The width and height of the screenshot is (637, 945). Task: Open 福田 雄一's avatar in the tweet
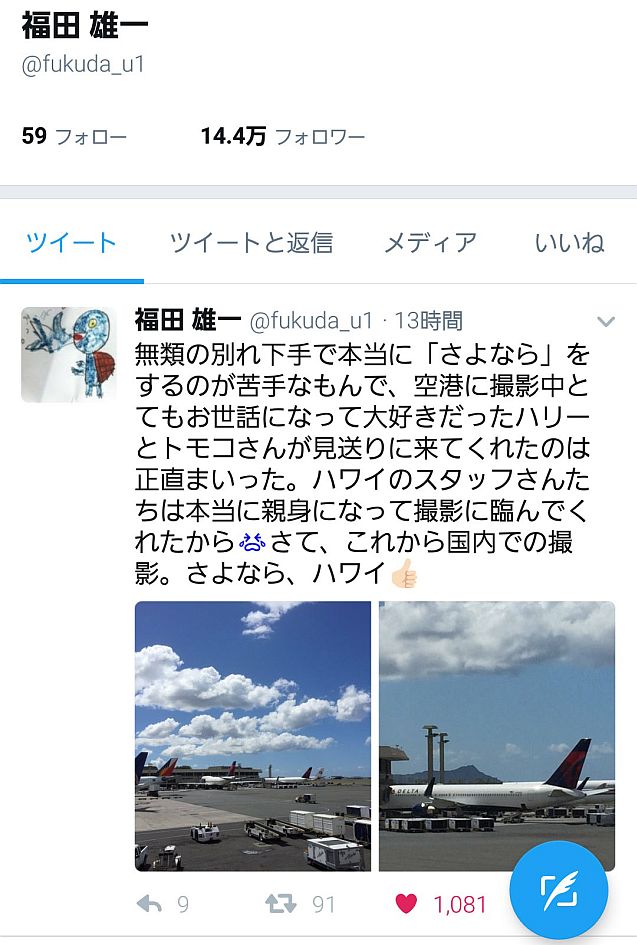click(68, 354)
